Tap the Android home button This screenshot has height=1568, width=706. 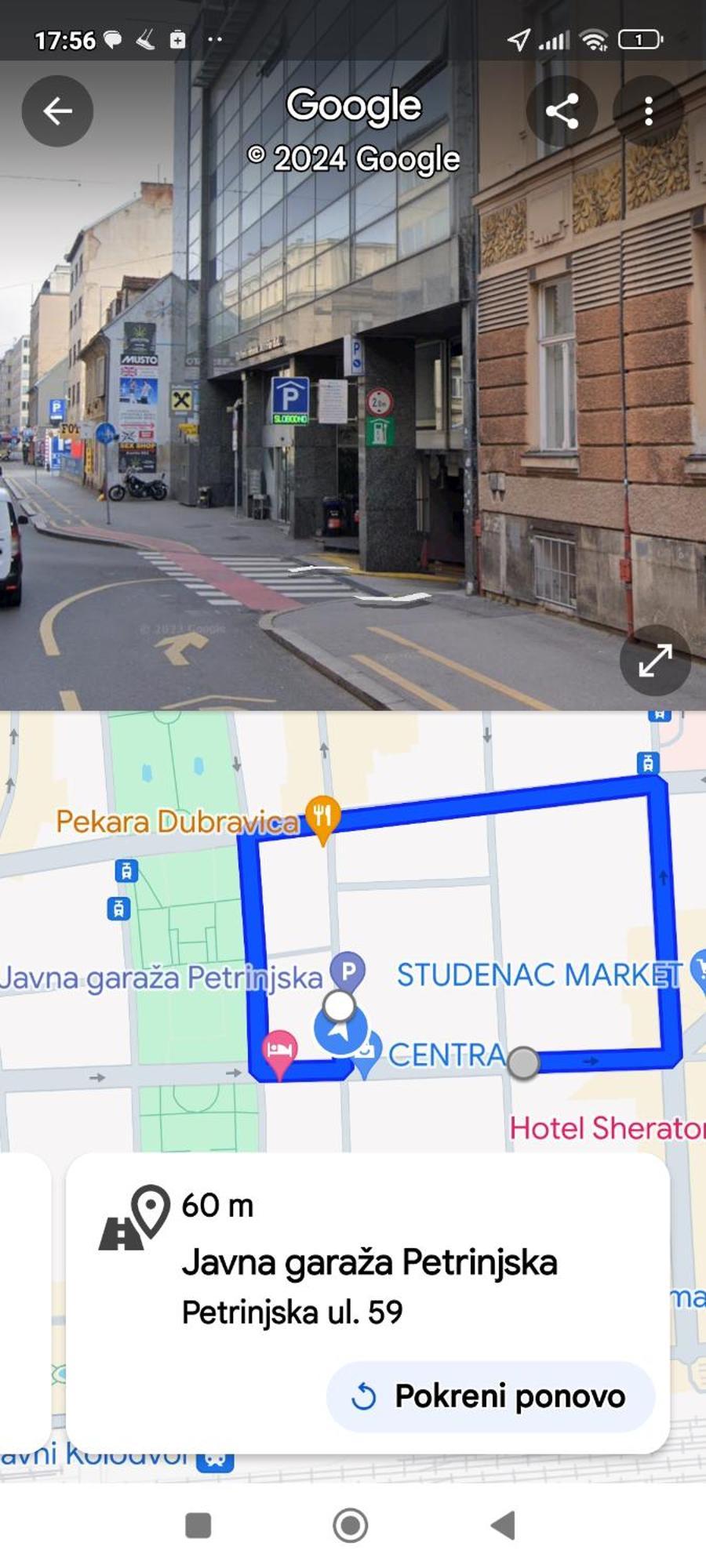pos(350,1525)
